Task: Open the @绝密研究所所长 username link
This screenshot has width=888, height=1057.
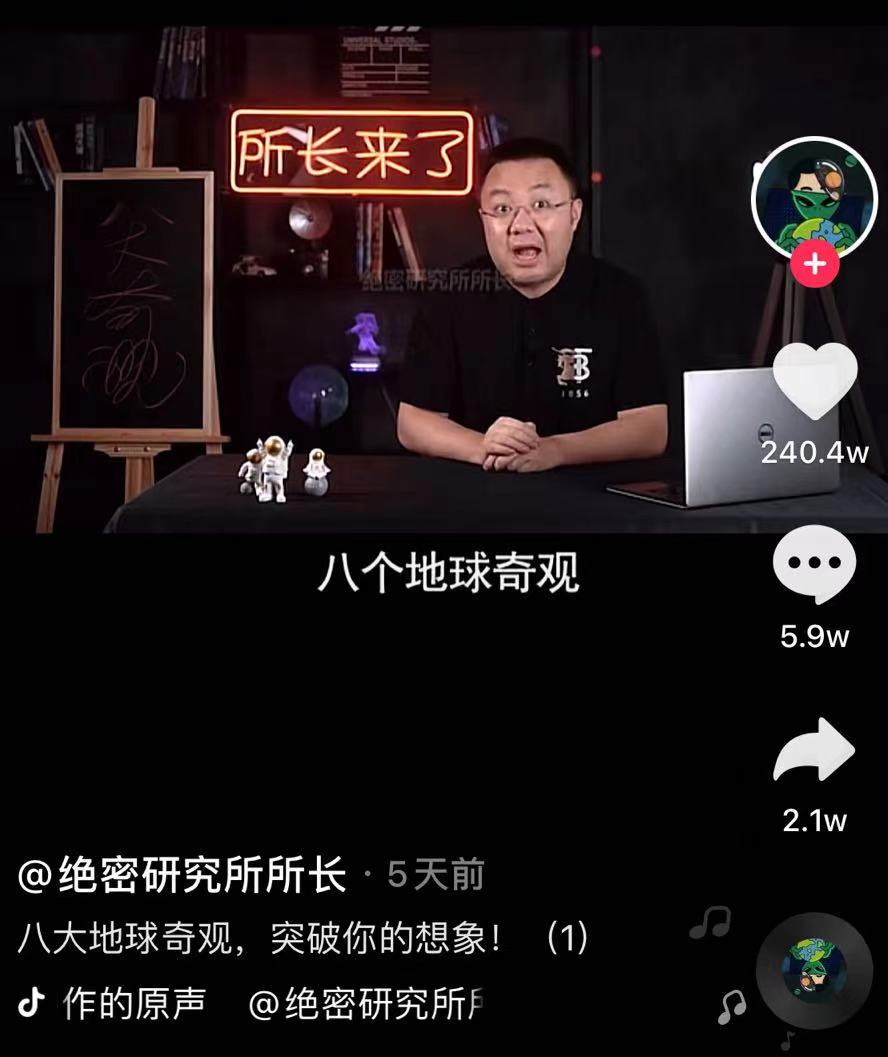Action: tap(182, 876)
